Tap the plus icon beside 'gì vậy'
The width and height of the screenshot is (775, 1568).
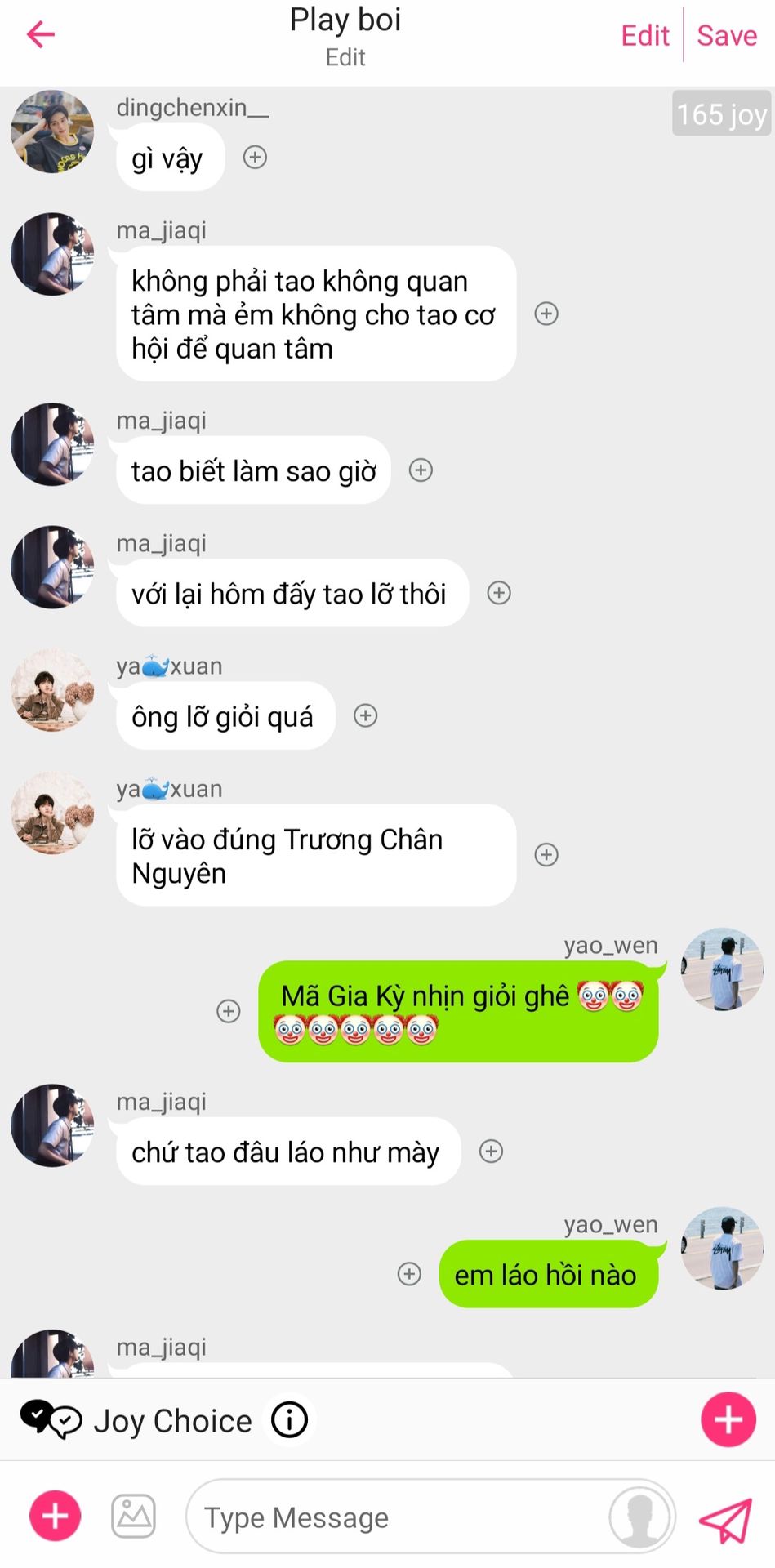[256, 157]
